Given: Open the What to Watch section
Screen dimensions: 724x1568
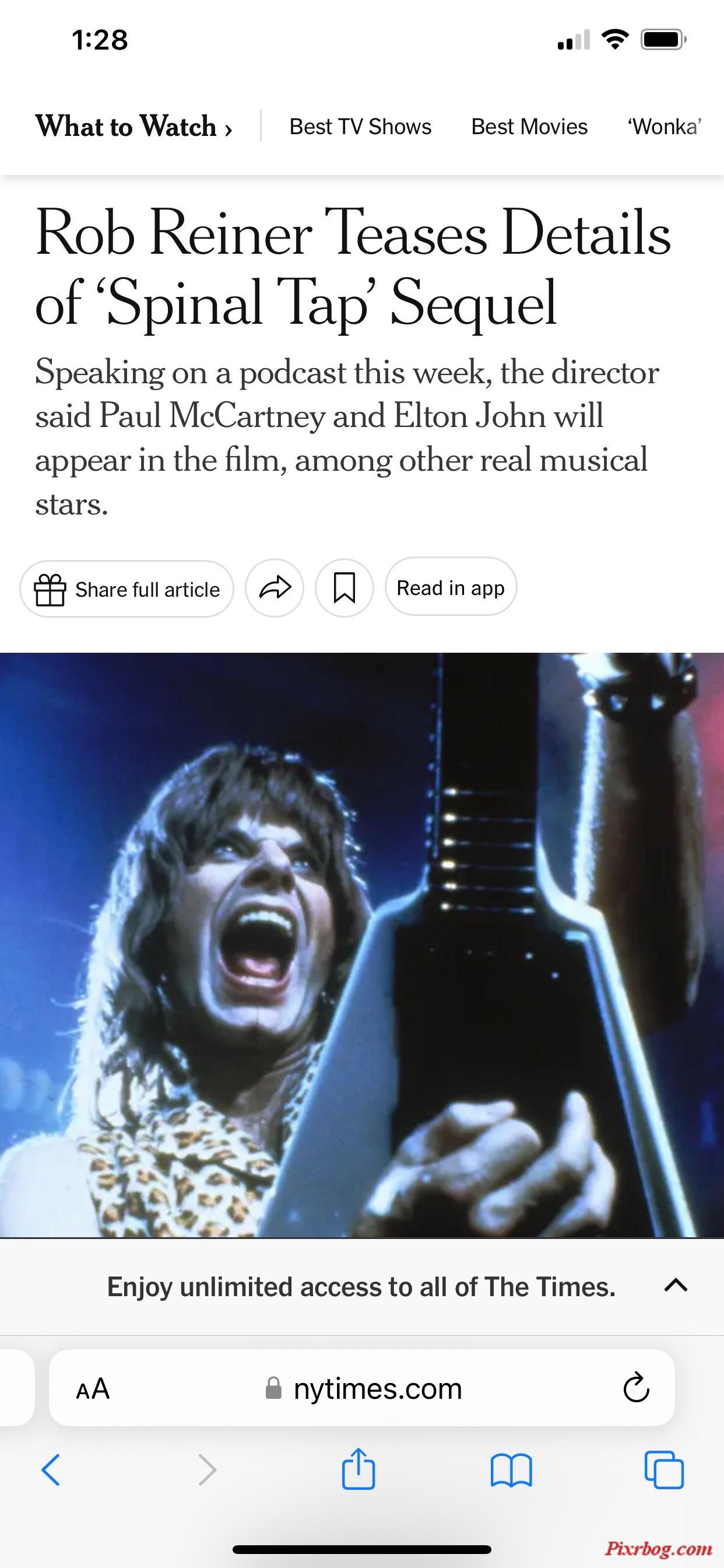Looking at the screenshot, I should coord(133,127).
